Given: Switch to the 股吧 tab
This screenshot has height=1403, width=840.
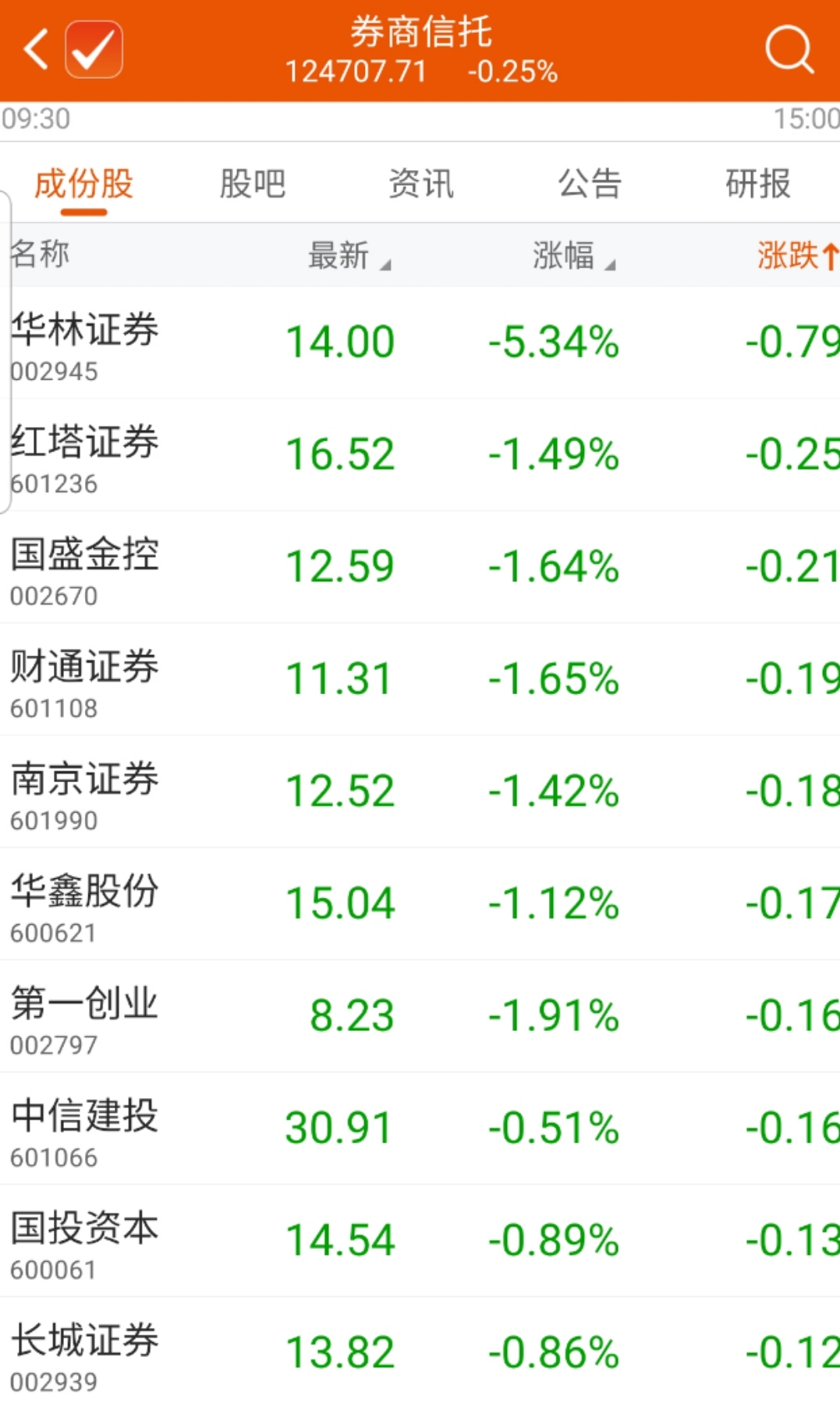Looking at the screenshot, I should coord(252,184).
